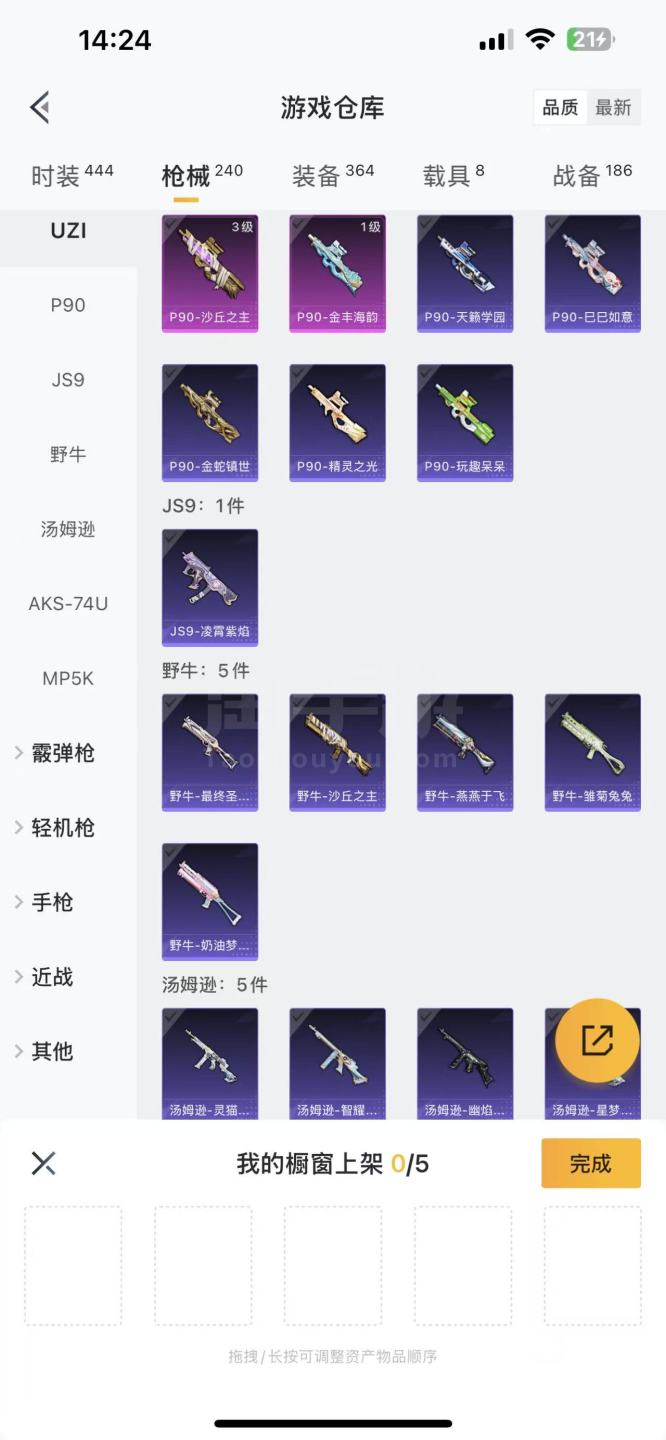Pick the JS9-凌霄紫焰 skin

click(x=210, y=587)
